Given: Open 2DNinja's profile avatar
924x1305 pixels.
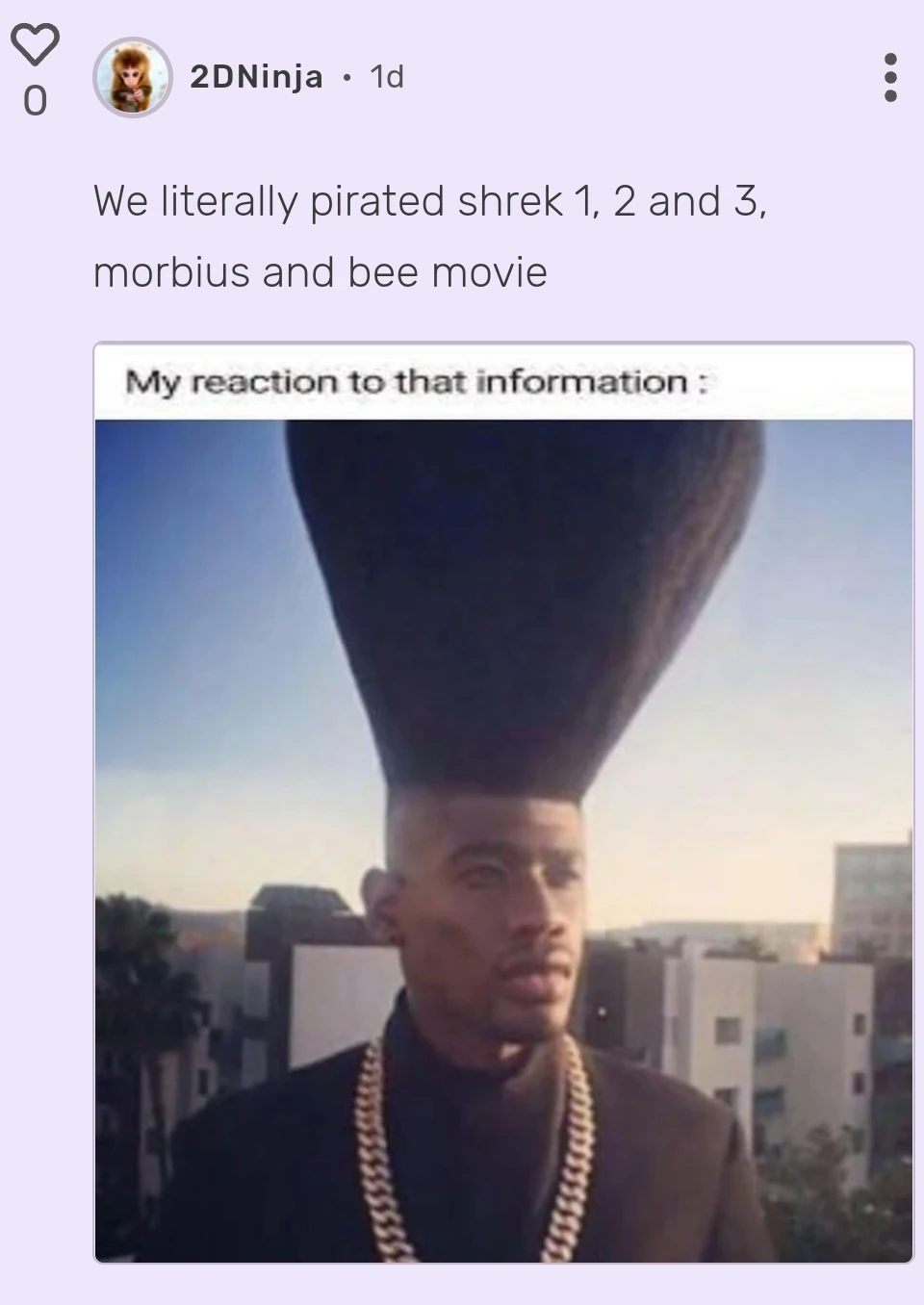Looking at the screenshot, I should coord(132,77).
